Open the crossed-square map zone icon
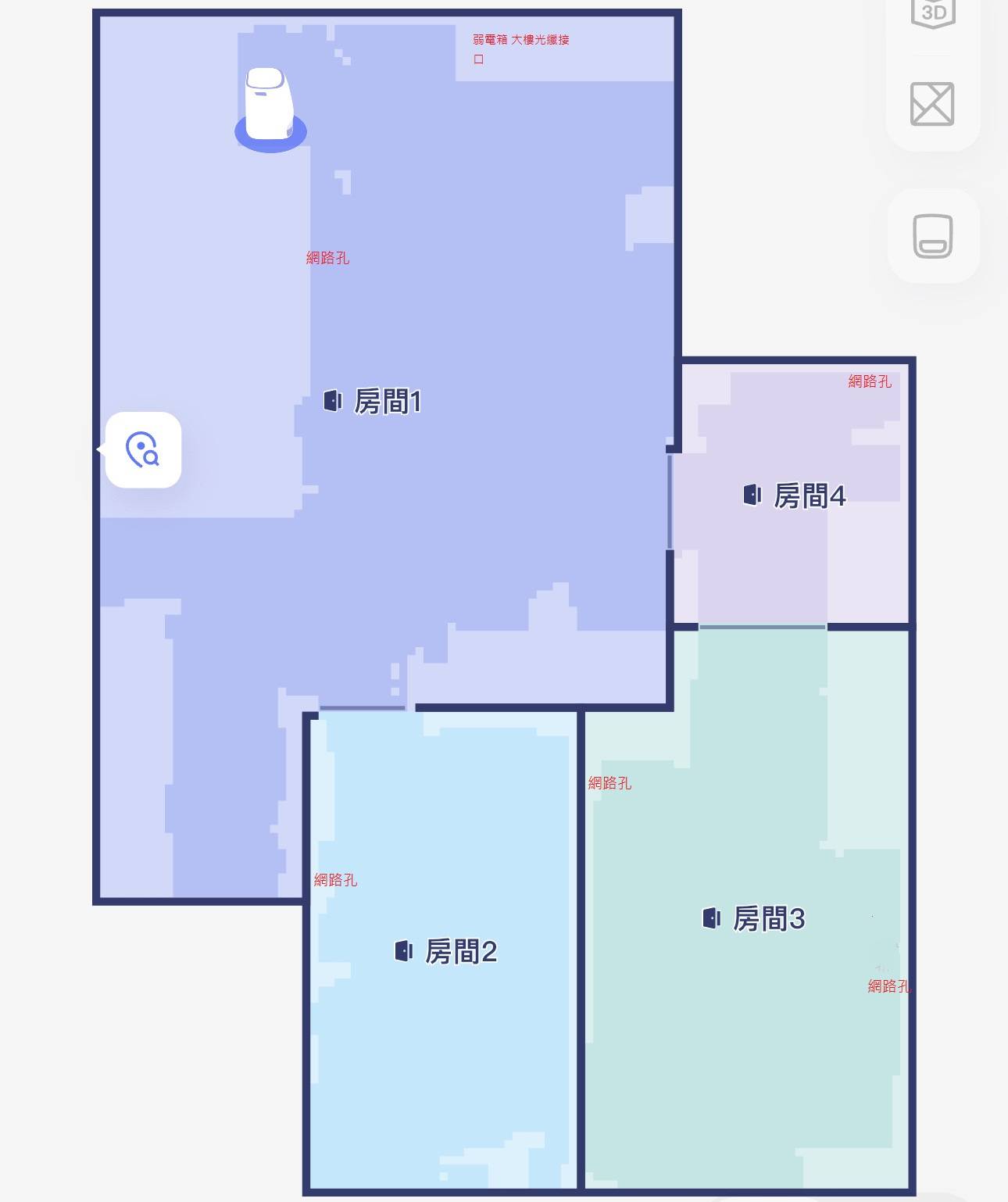The image size is (1008, 1202). click(x=932, y=104)
